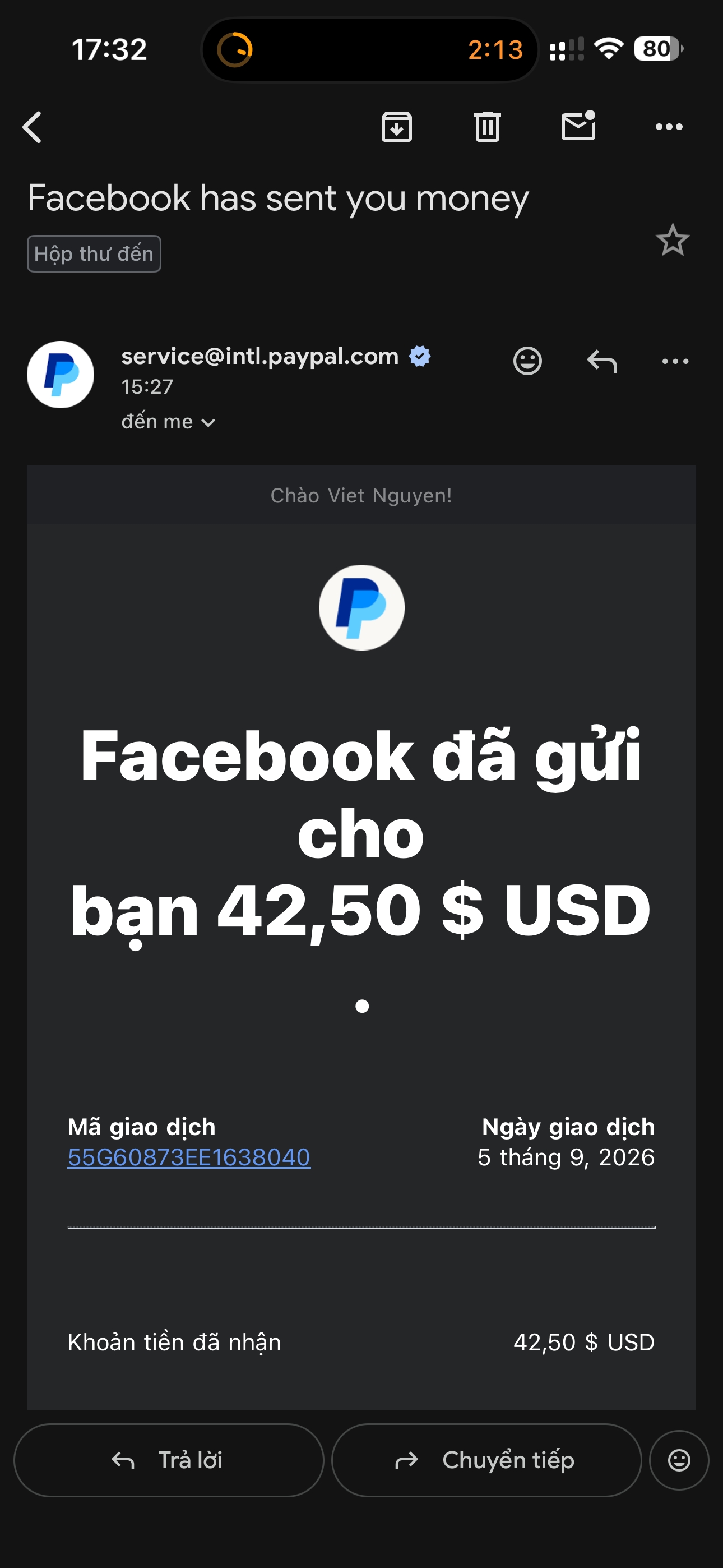Open the PayPal sender avatar

tap(61, 375)
